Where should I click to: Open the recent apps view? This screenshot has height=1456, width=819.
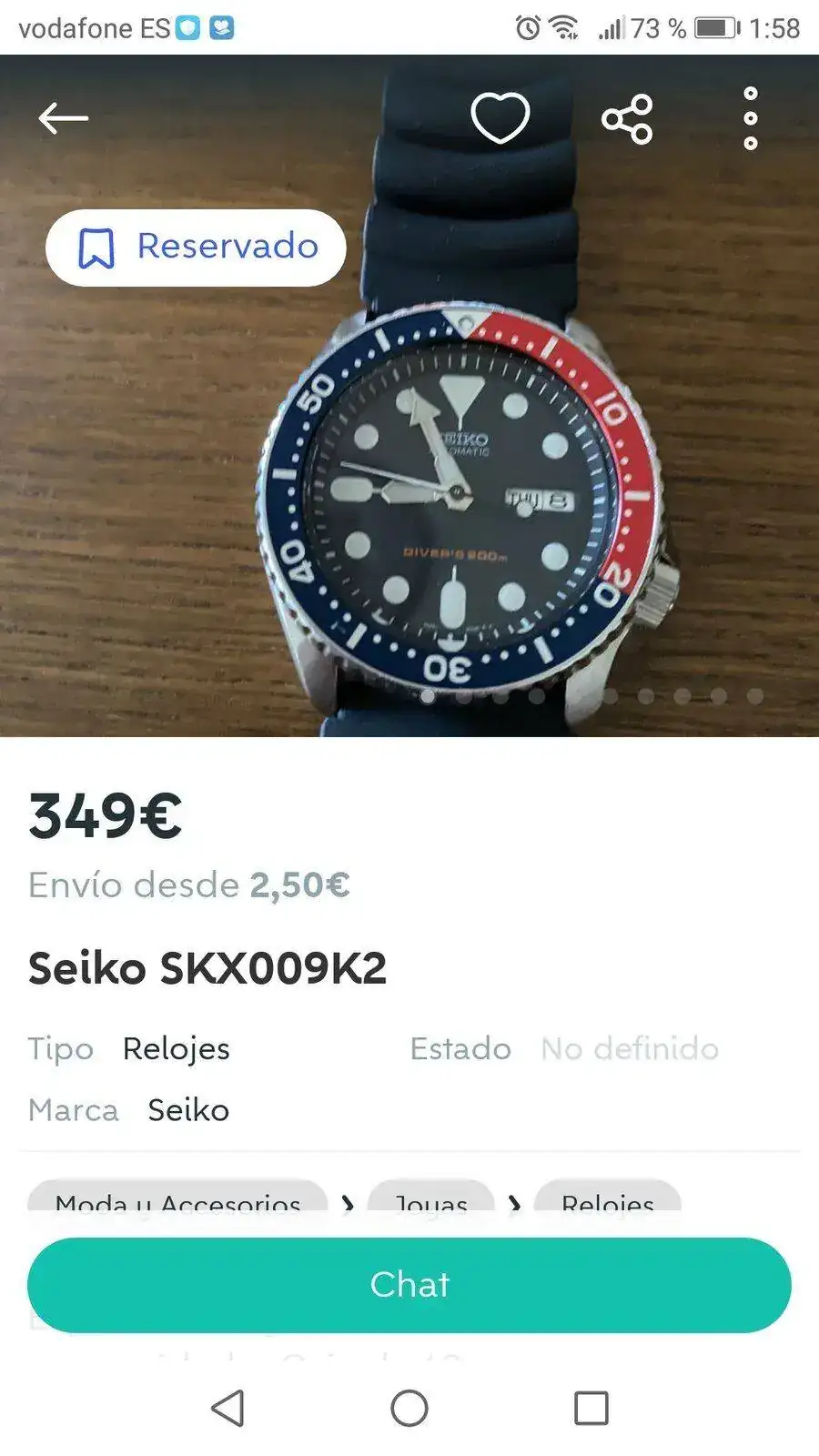pyautogui.click(x=591, y=1408)
